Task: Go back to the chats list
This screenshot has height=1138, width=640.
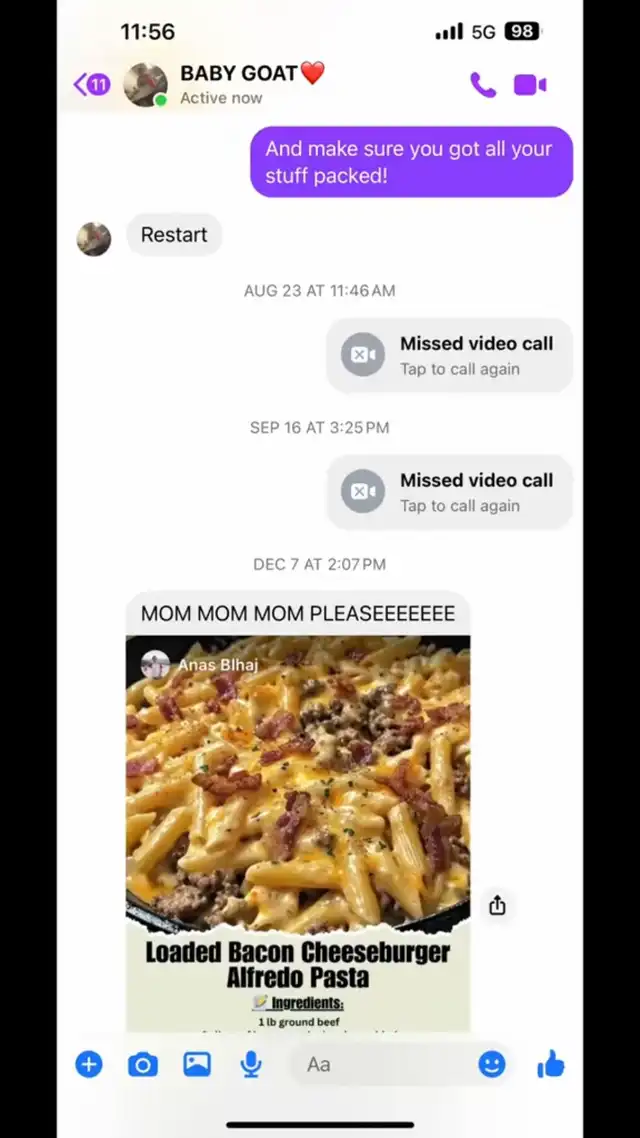Action: 91,85
